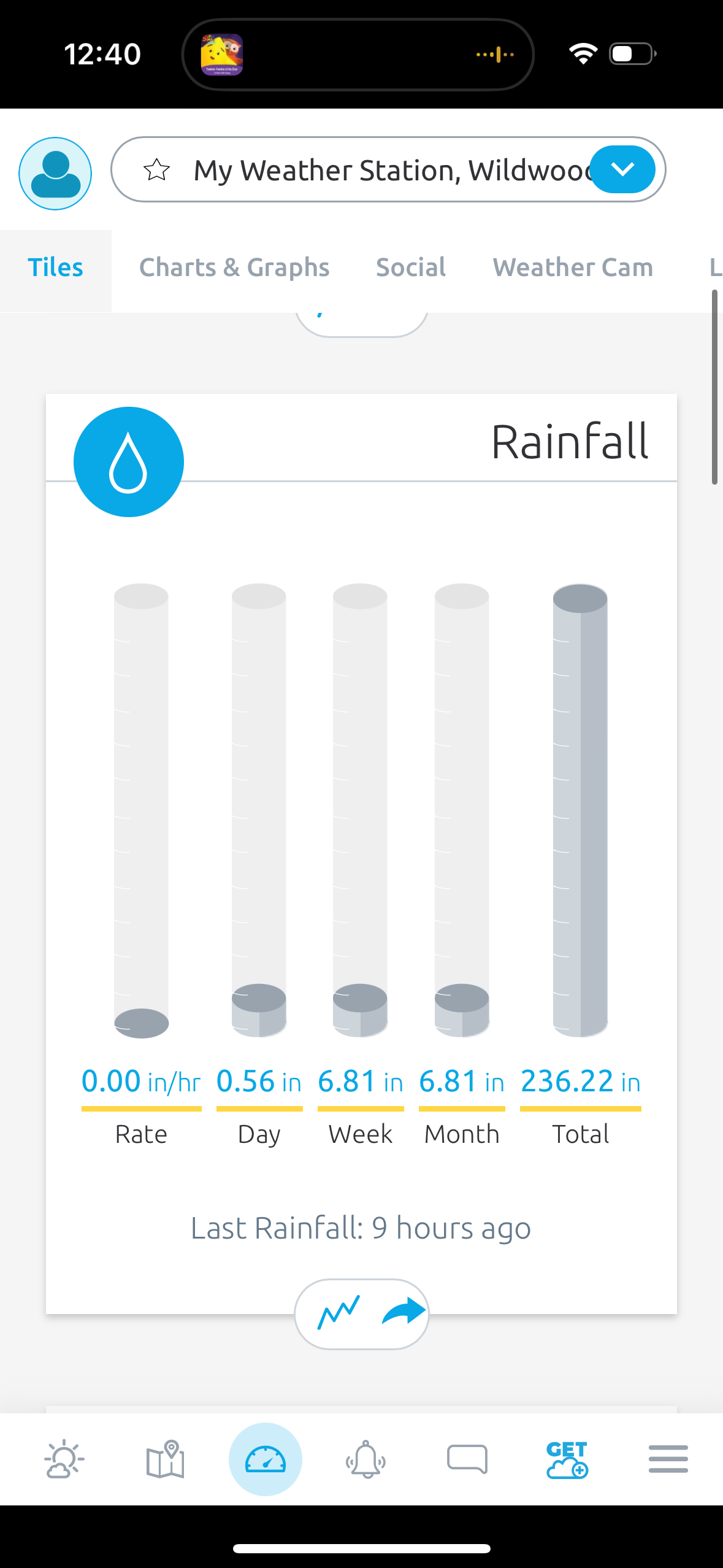723x1568 pixels.
Task: Open the messages chat tab
Action: pos(467,1459)
